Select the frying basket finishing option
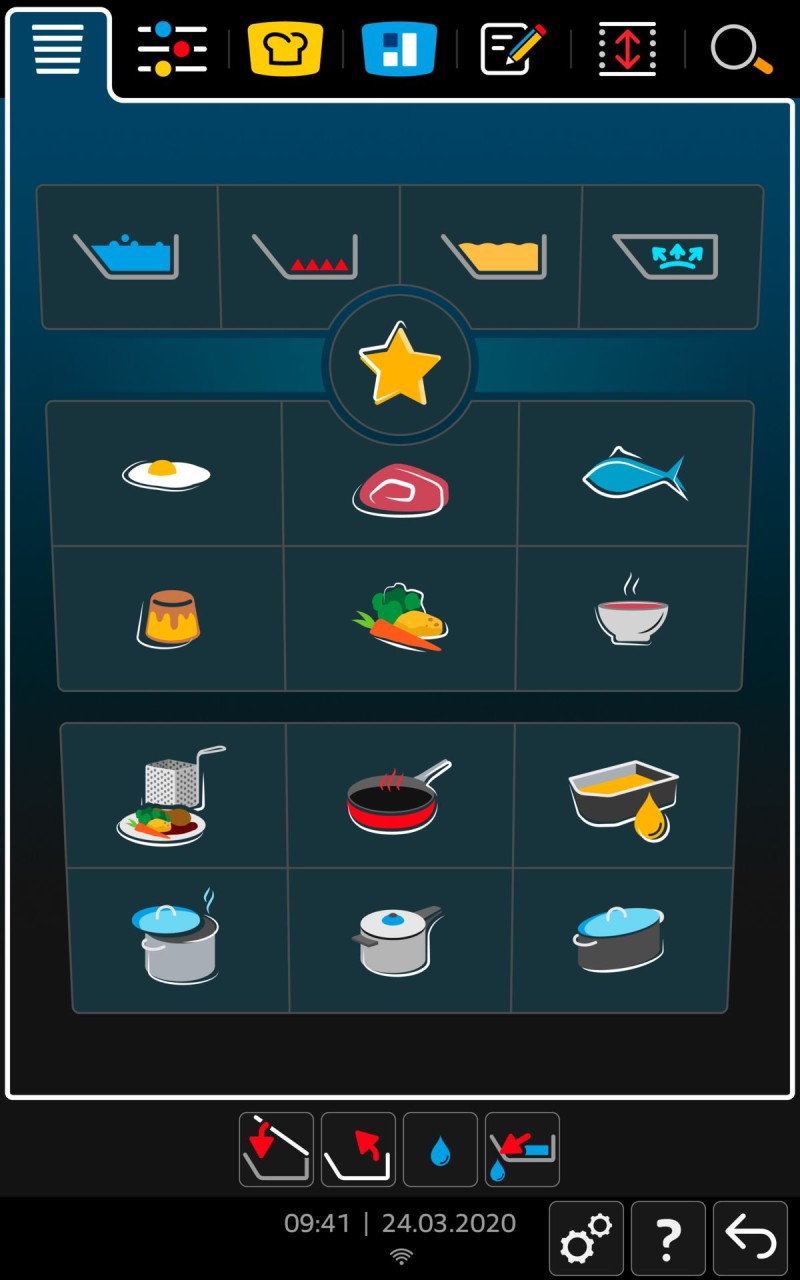This screenshot has height=1280, width=800. [x=172, y=795]
